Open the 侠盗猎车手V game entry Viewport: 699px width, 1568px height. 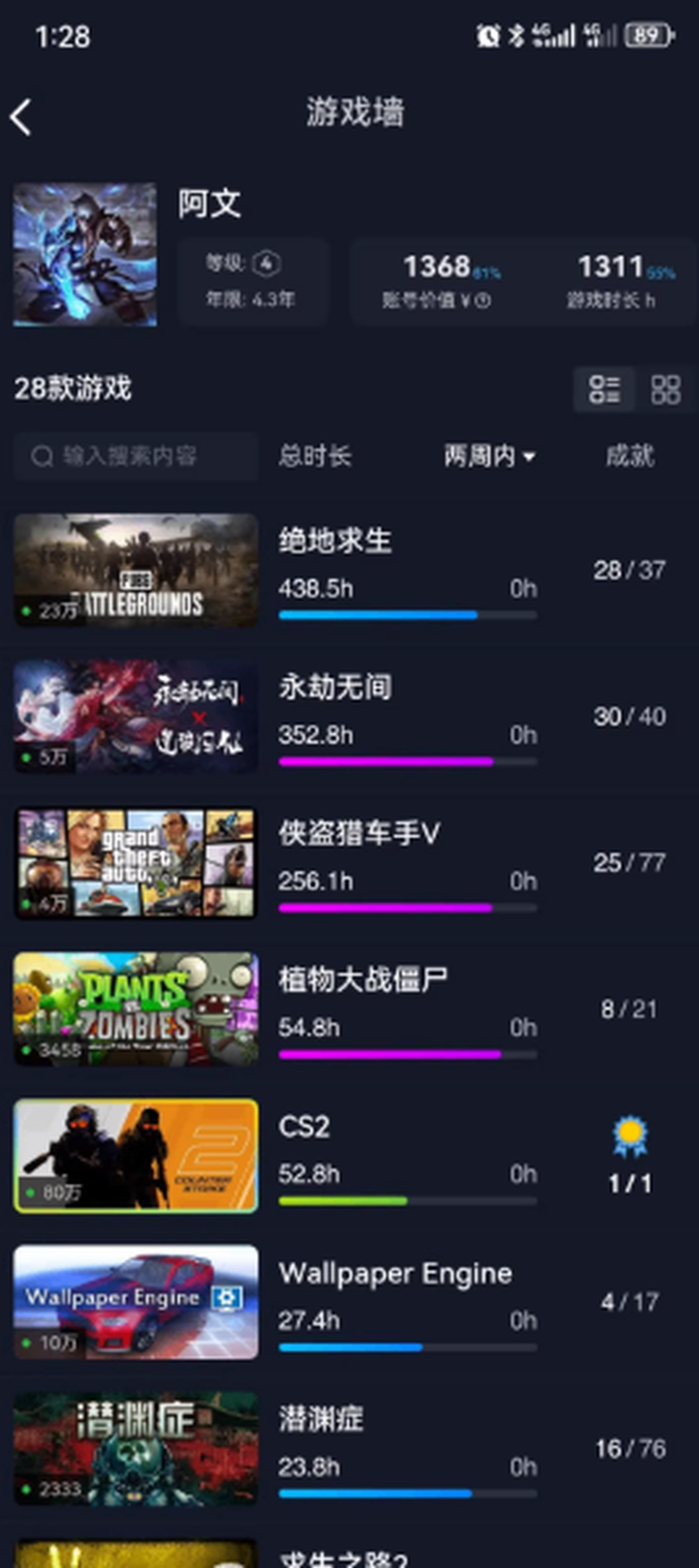359,833
